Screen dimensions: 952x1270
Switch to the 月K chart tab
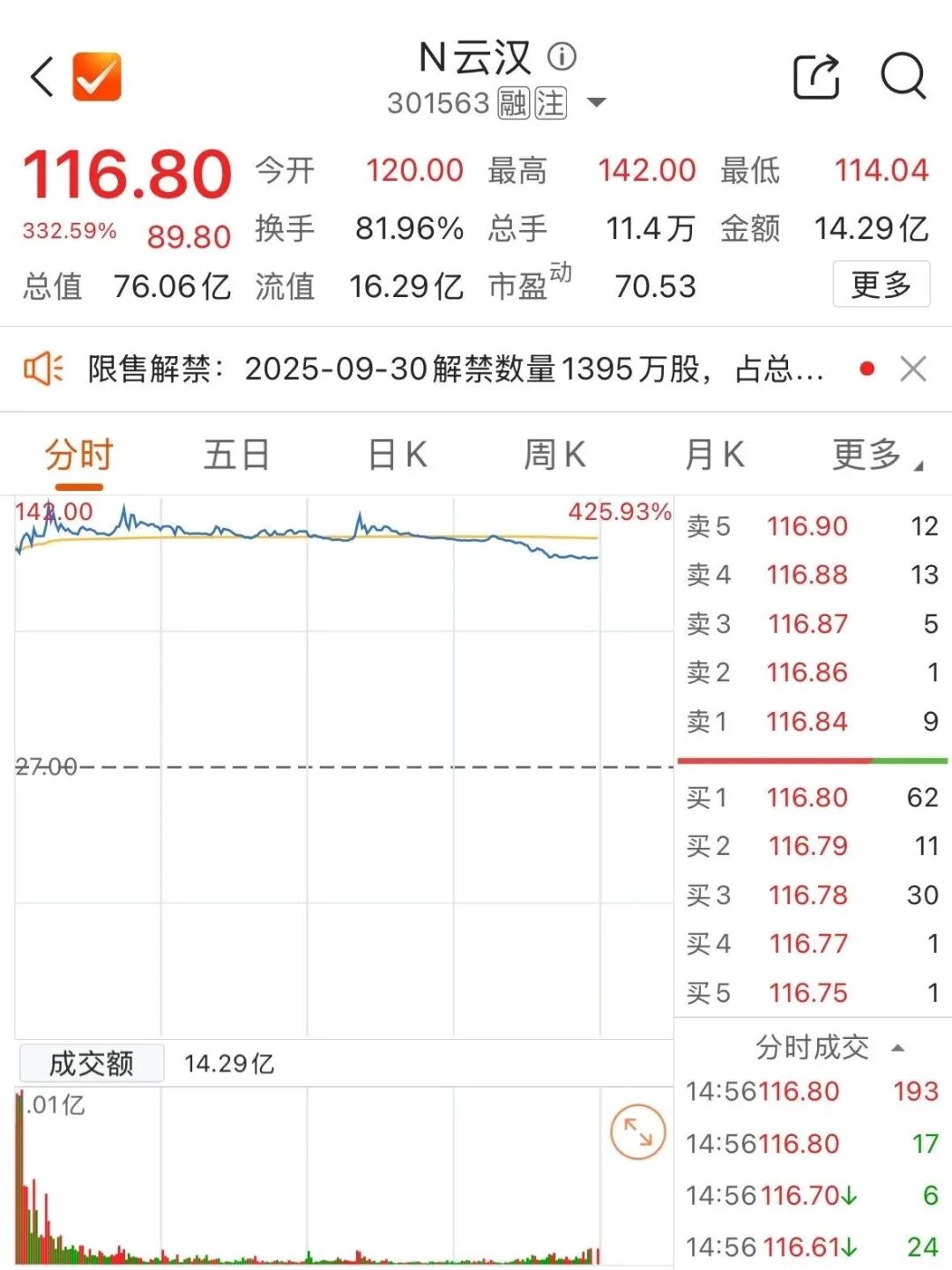tap(714, 456)
